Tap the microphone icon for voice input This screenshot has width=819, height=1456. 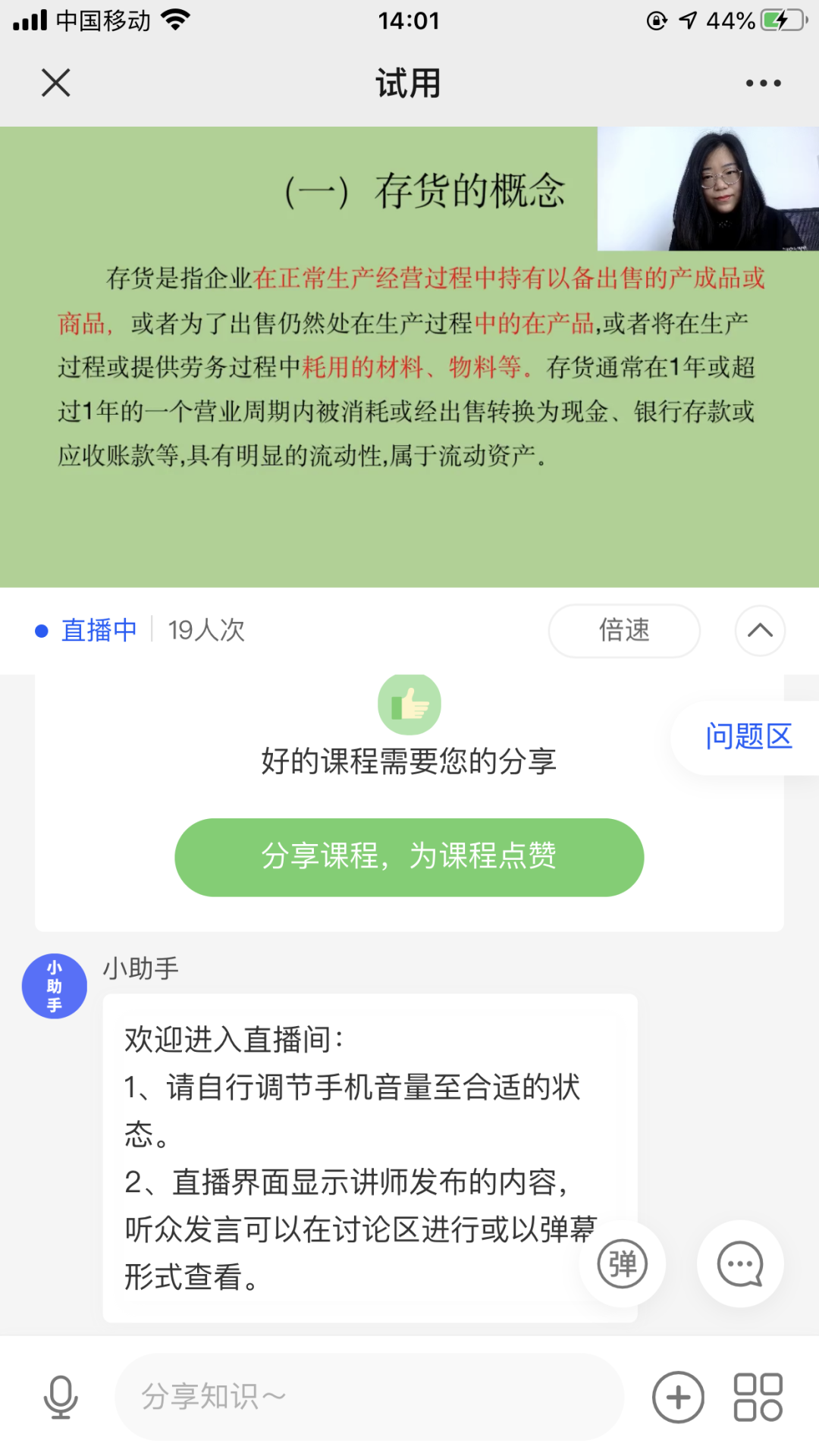(61, 1398)
